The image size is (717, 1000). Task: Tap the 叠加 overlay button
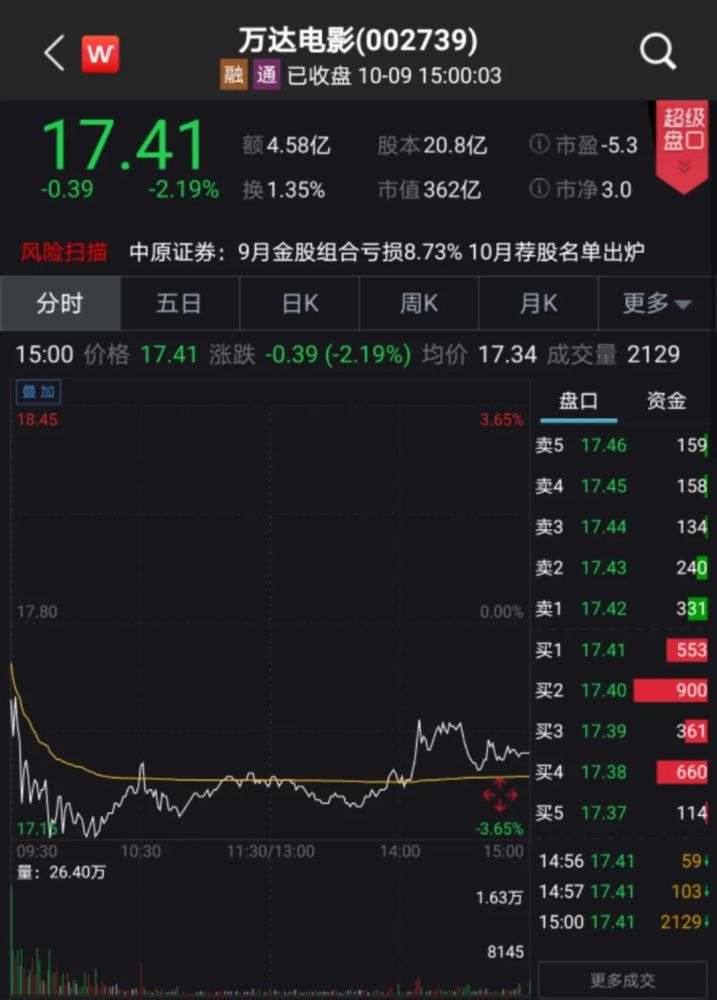38,392
